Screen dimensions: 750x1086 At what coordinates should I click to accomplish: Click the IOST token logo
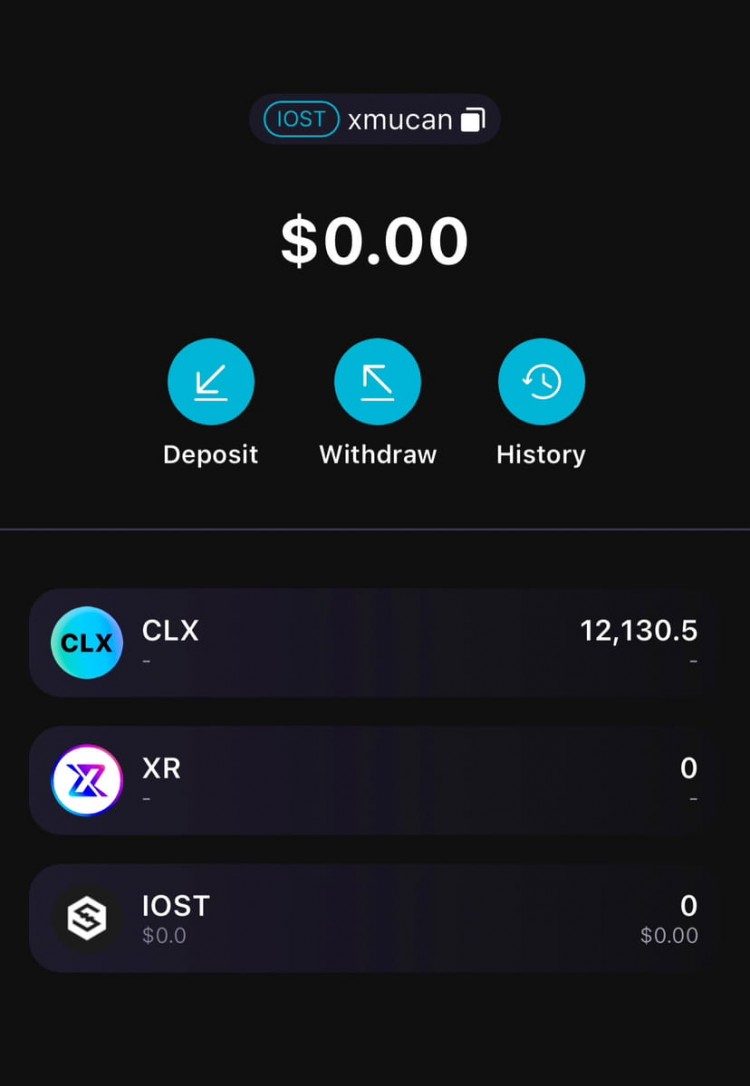coord(87,918)
